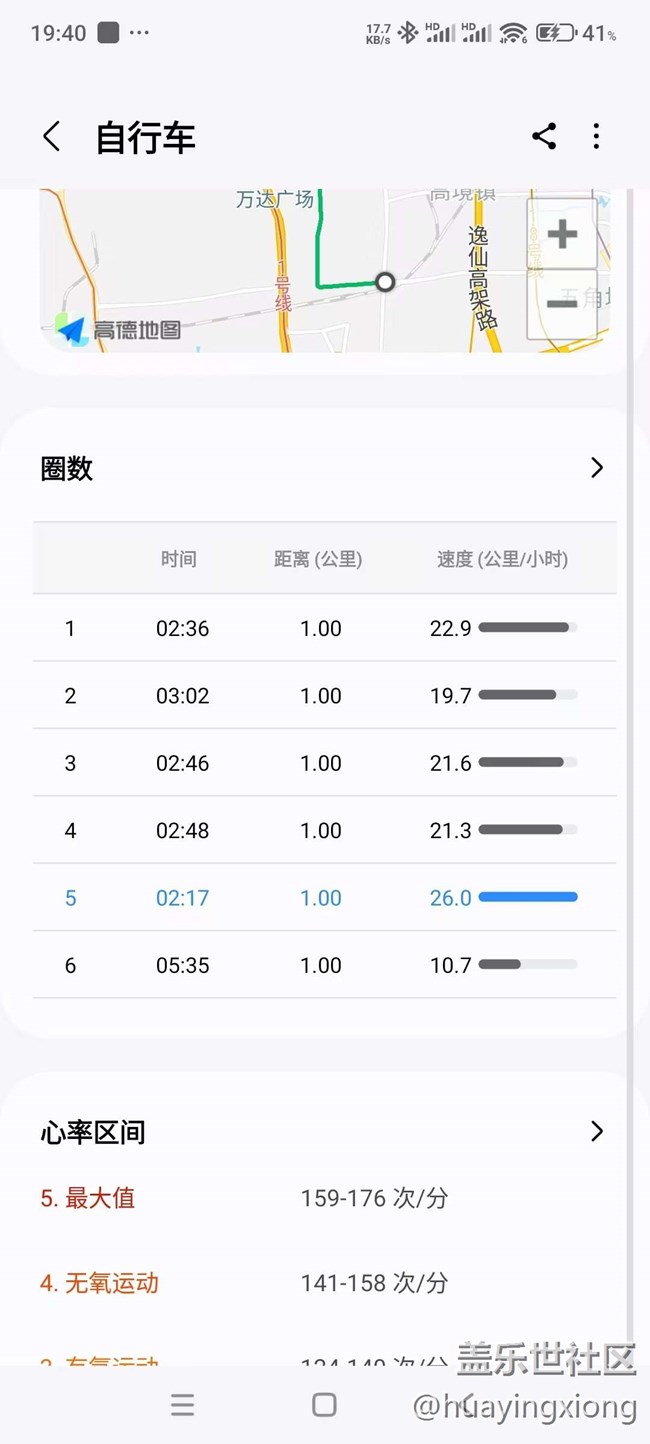Viewport: 650px width, 1444px height.
Task: Go back from the 自行车 screen
Action: [x=52, y=137]
